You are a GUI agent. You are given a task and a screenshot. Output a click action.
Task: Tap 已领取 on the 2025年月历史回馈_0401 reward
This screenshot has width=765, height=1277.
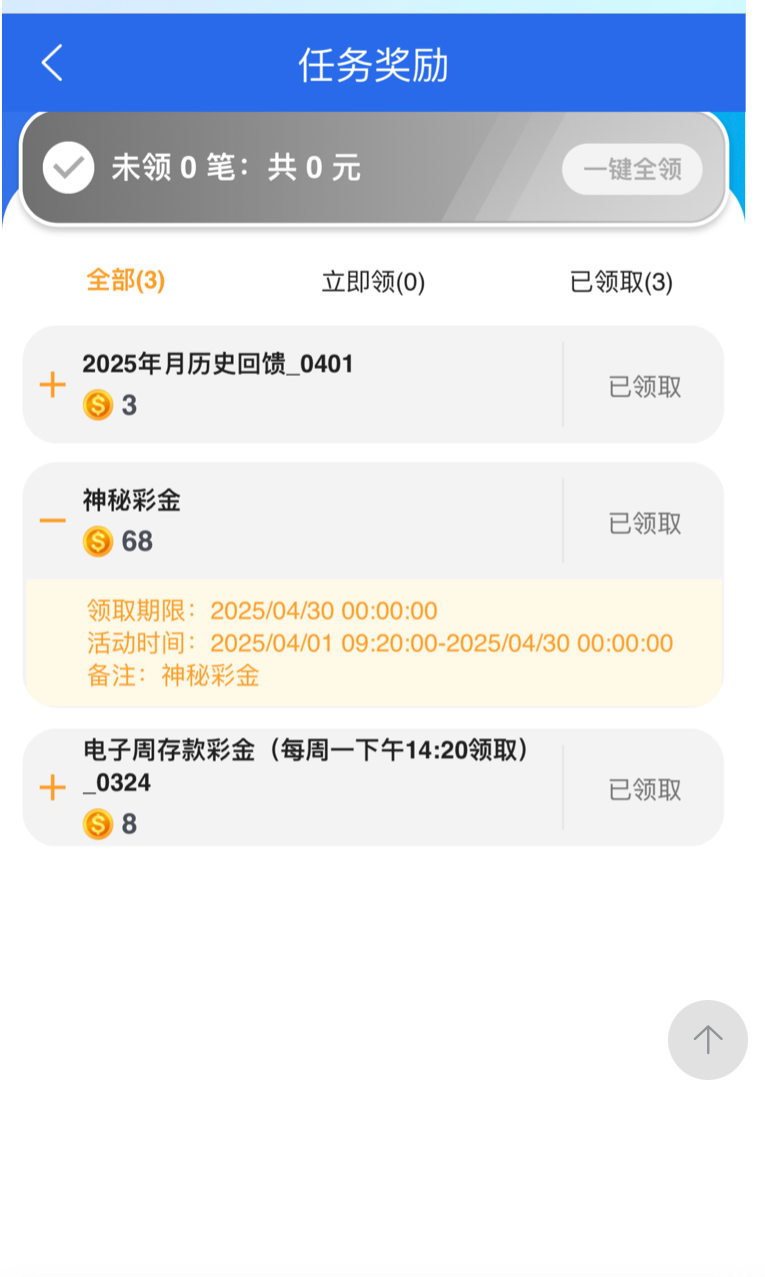pyautogui.click(x=645, y=387)
